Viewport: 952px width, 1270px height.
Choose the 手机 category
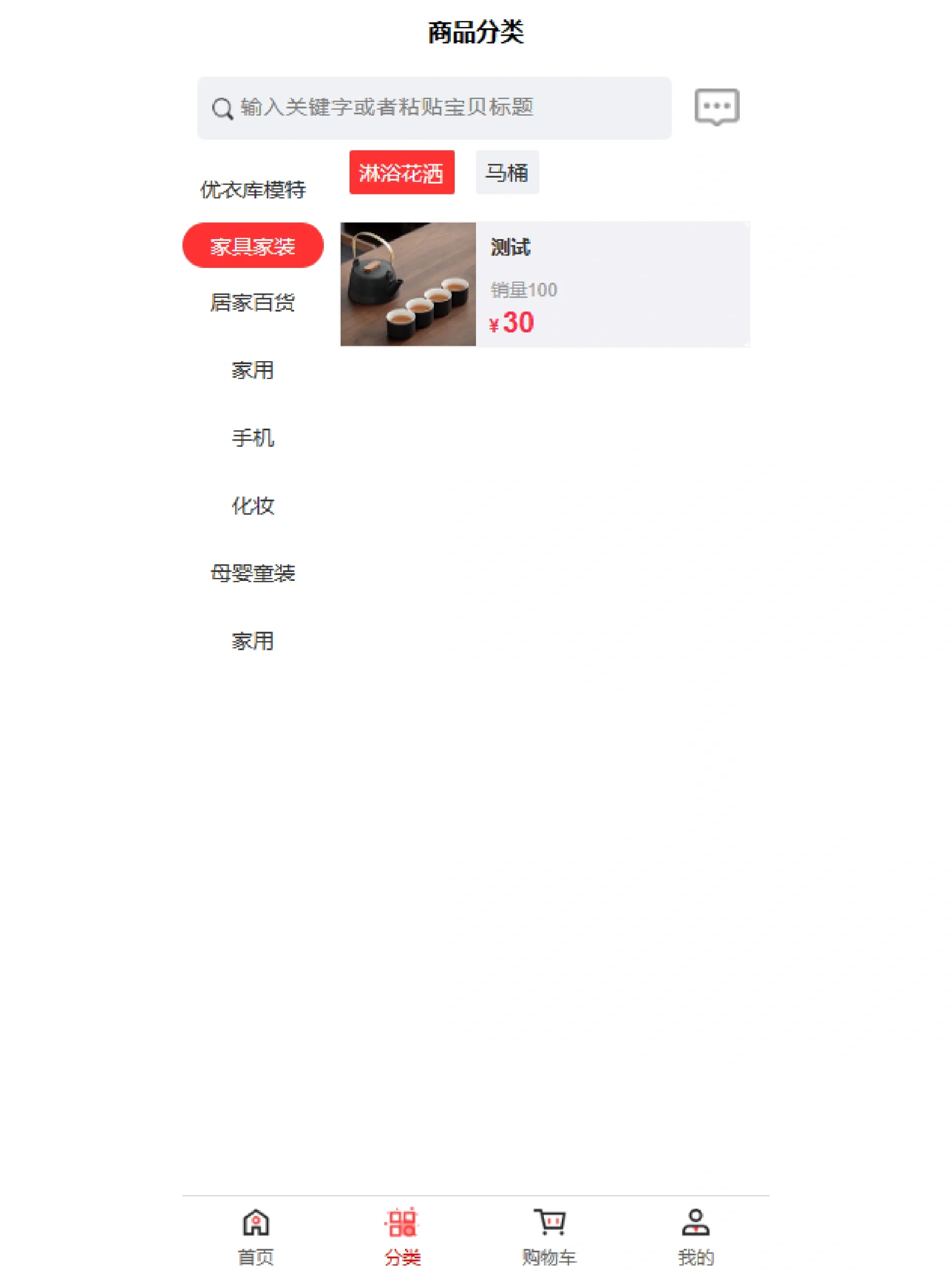252,438
